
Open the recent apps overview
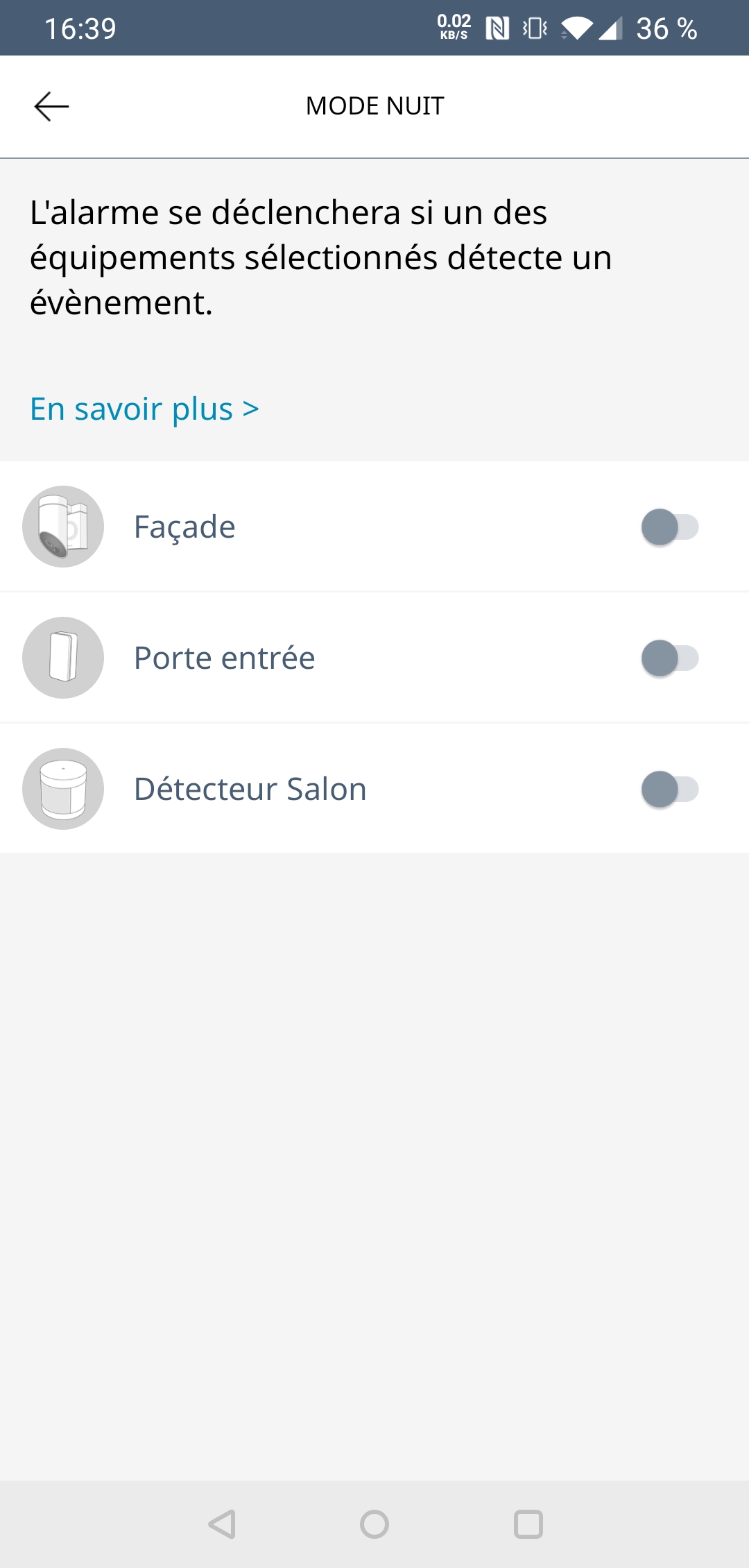[x=528, y=1524]
